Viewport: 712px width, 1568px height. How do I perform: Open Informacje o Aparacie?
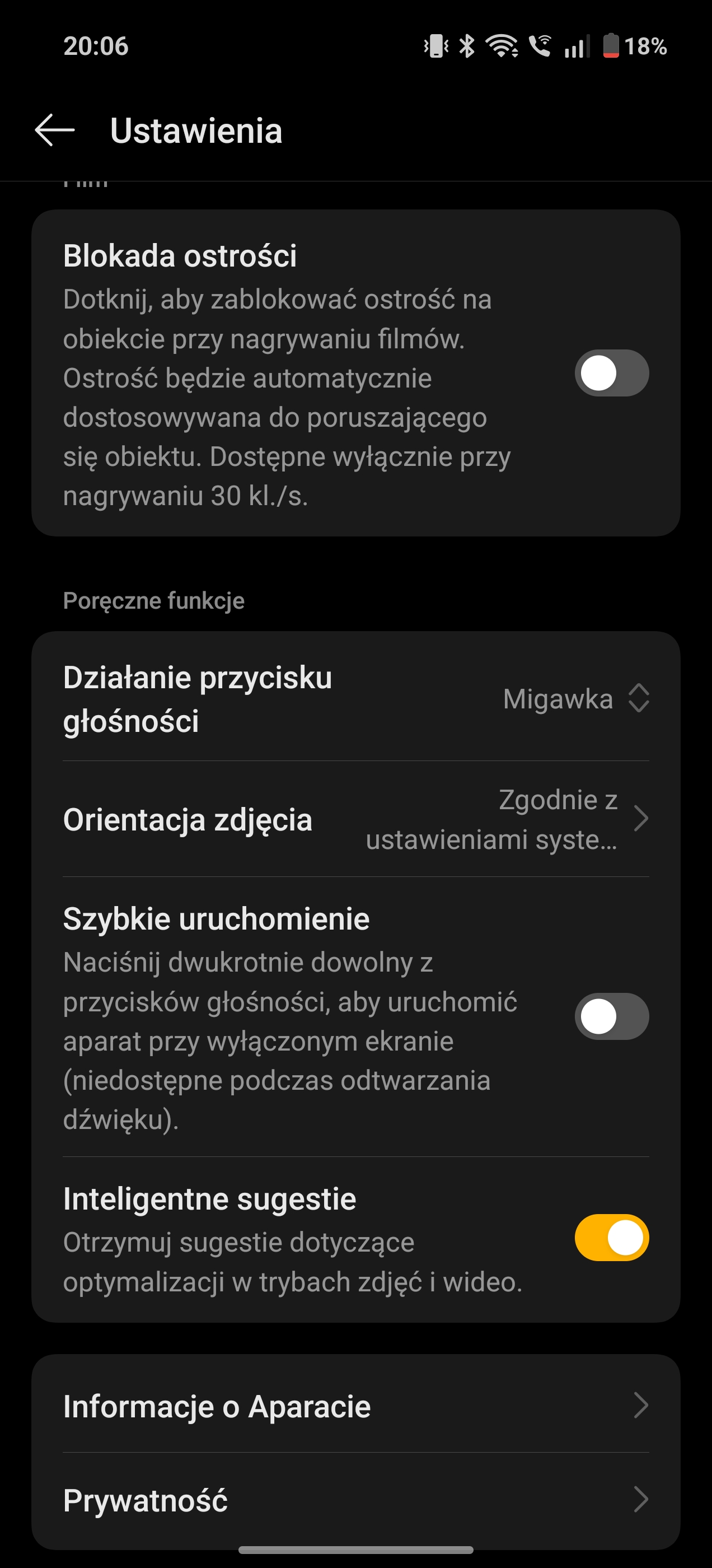click(x=356, y=1406)
